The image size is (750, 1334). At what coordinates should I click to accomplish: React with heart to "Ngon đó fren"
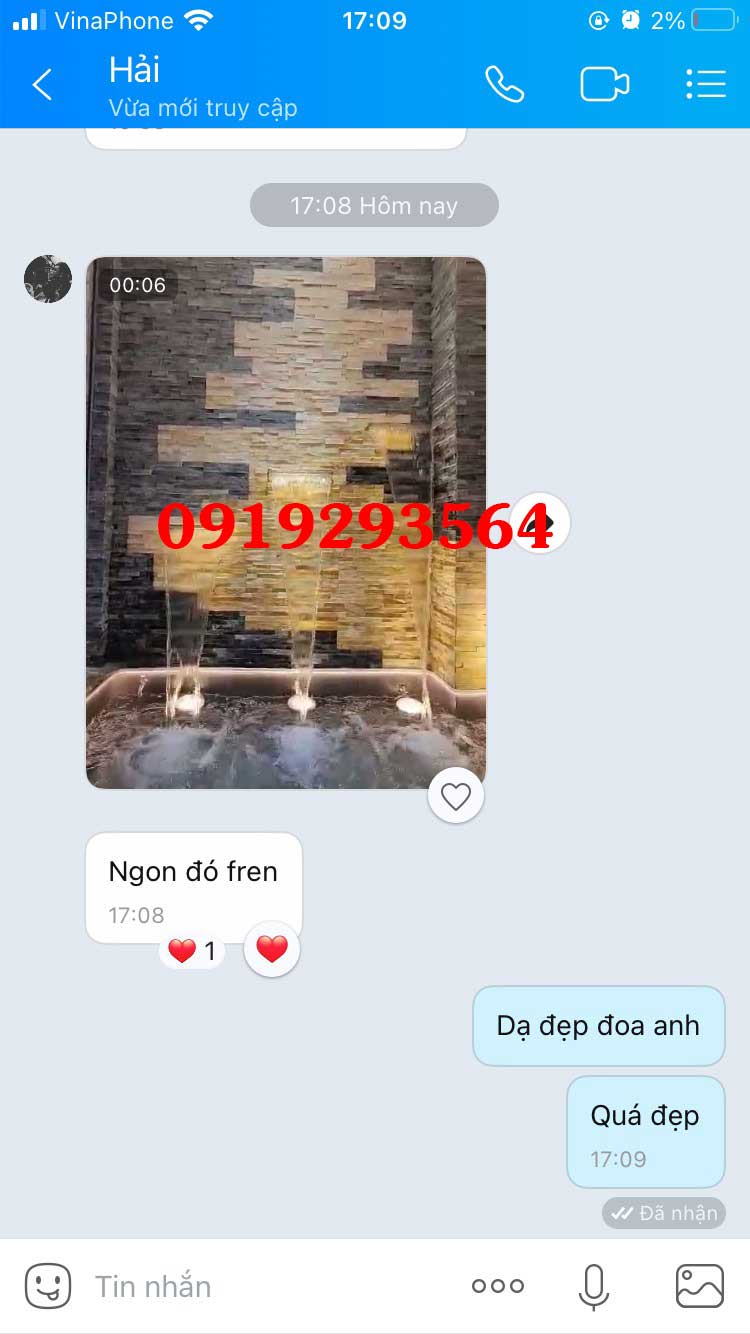[x=272, y=949]
